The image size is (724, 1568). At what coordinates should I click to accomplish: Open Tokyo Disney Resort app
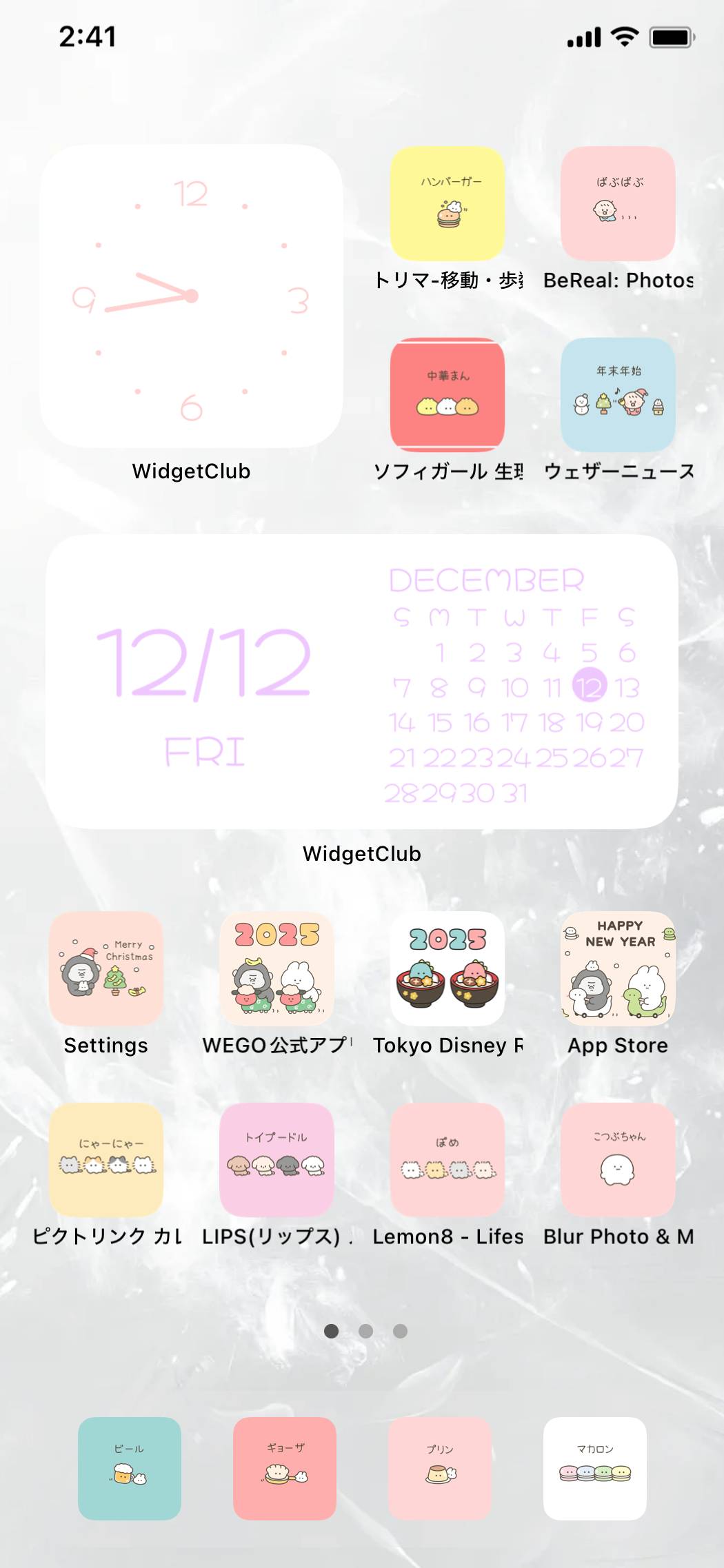pyautogui.click(x=448, y=968)
